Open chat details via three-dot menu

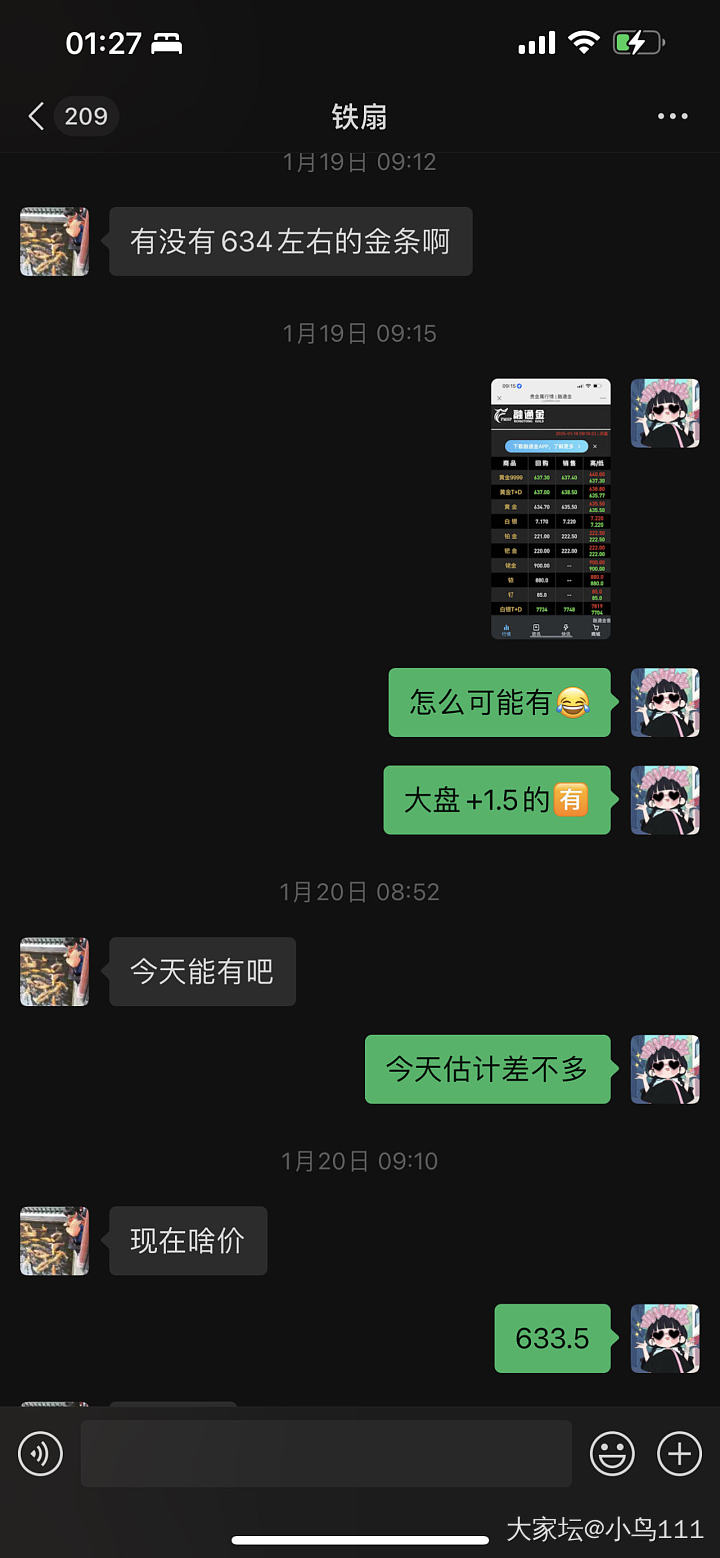click(x=672, y=117)
